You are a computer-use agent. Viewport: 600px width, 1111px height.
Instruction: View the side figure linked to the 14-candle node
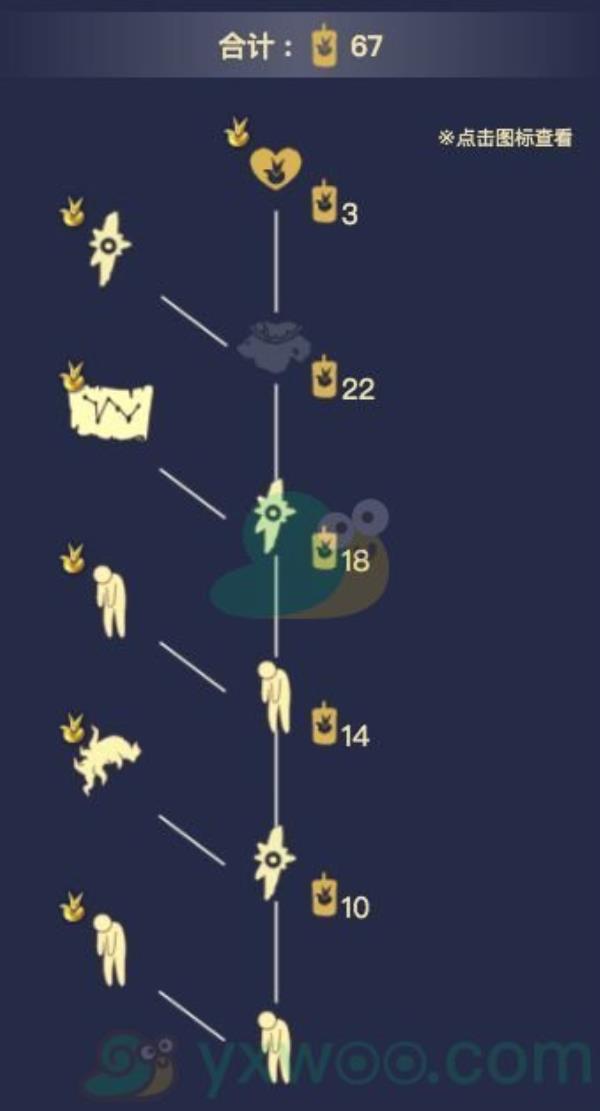(112, 600)
